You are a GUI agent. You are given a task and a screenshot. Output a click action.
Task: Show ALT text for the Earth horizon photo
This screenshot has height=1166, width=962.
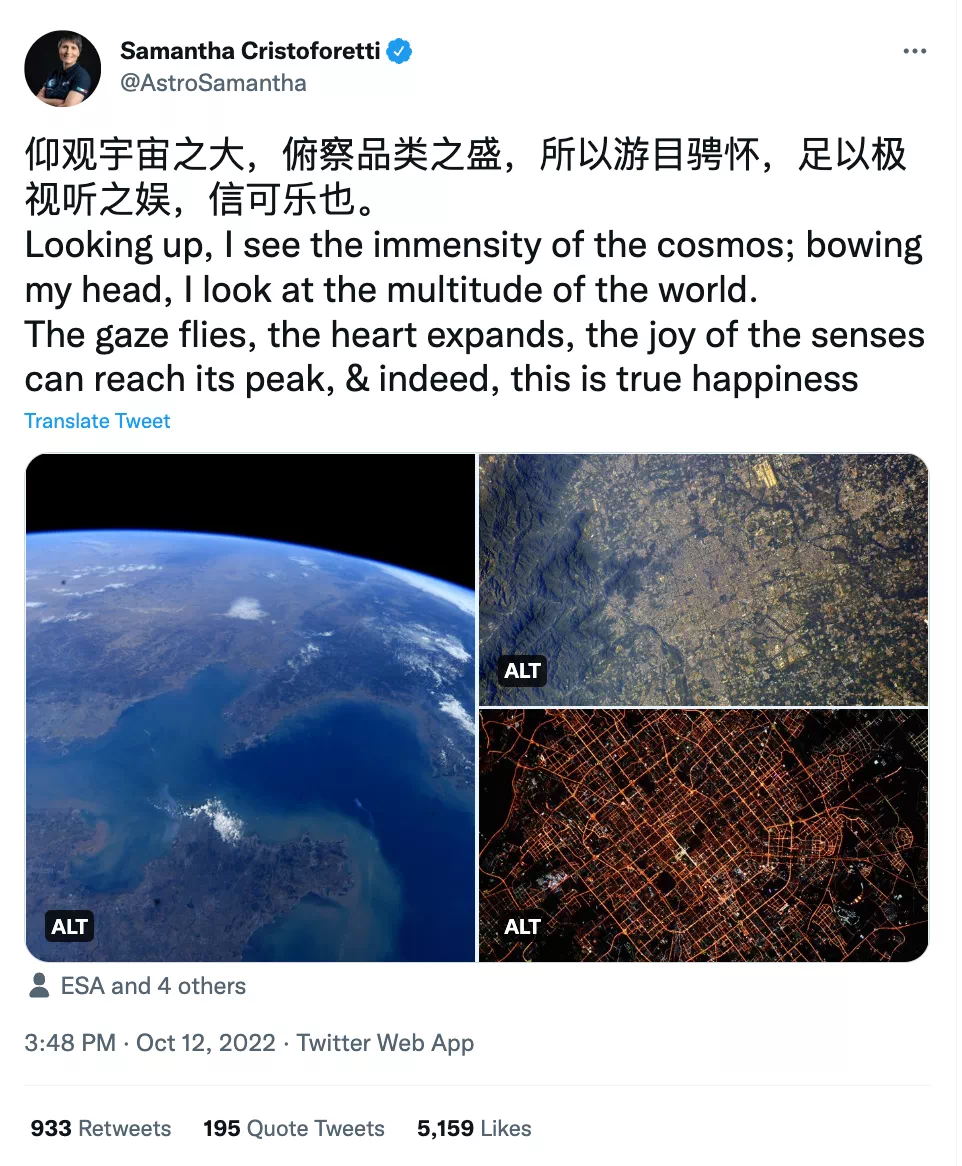pyautogui.click(x=70, y=927)
